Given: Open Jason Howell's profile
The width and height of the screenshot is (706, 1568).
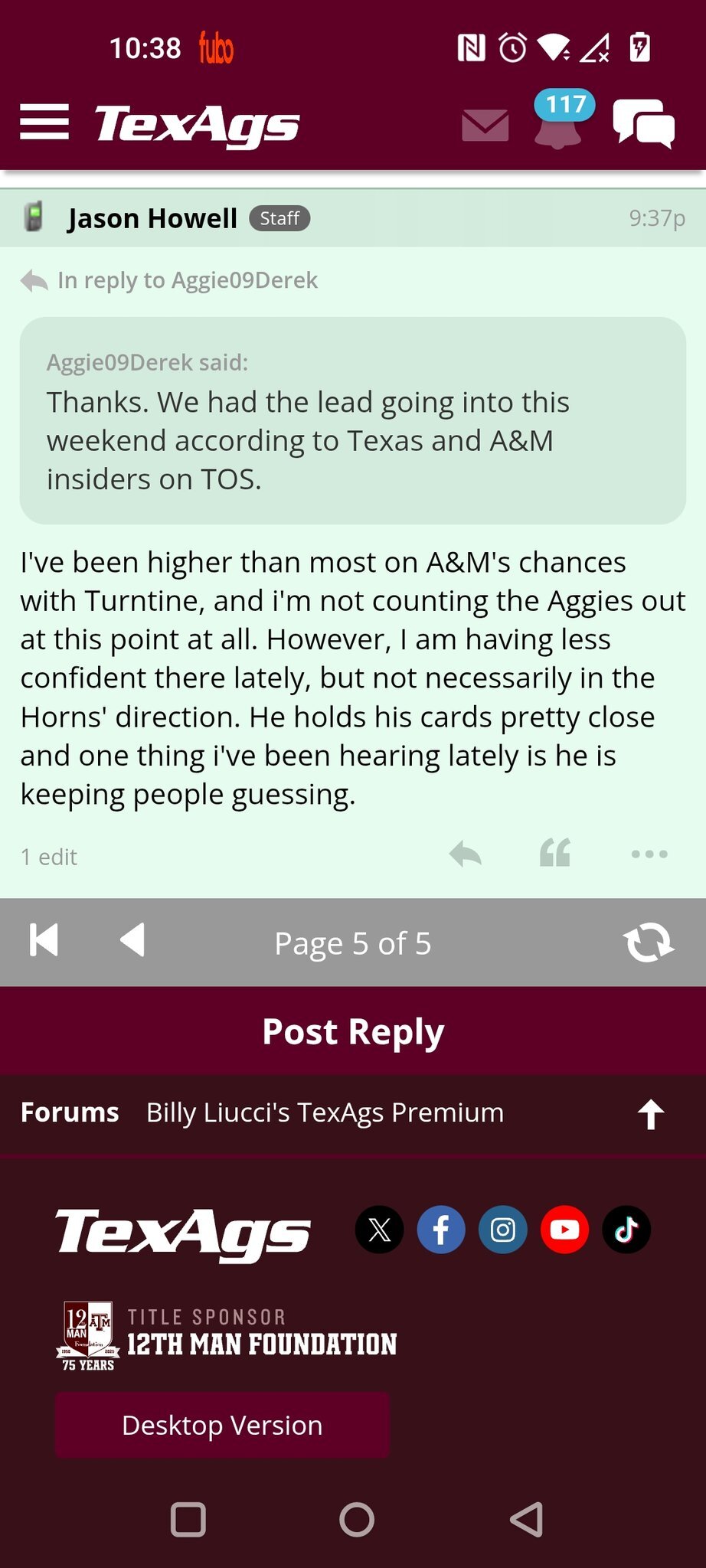Looking at the screenshot, I should [152, 218].
